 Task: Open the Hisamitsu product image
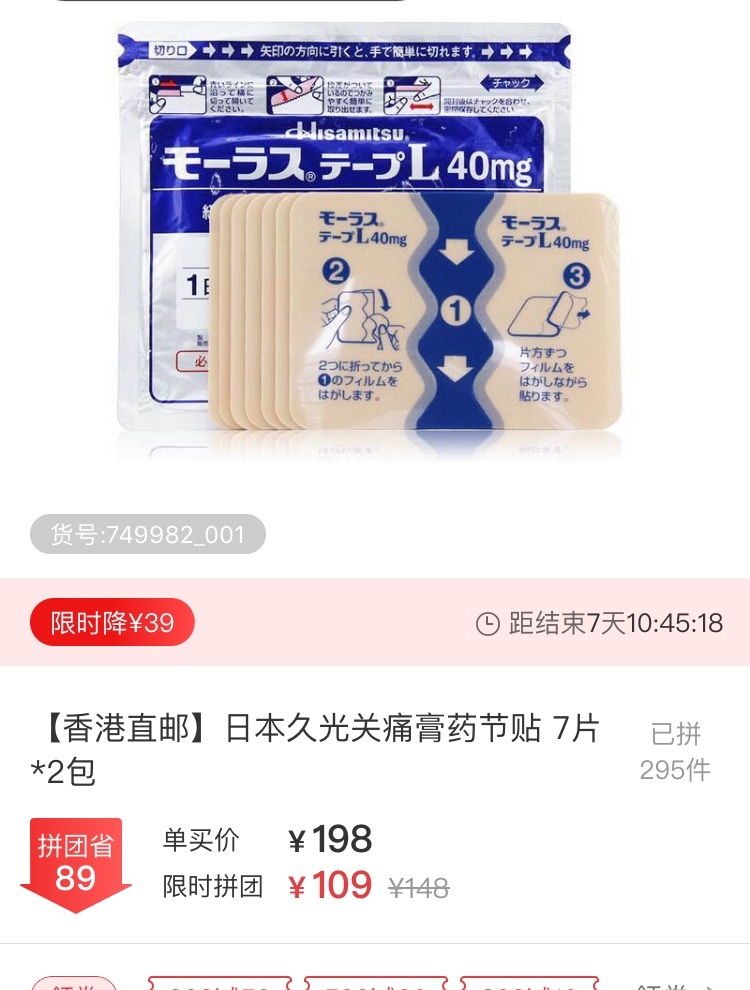pos(368,240)
